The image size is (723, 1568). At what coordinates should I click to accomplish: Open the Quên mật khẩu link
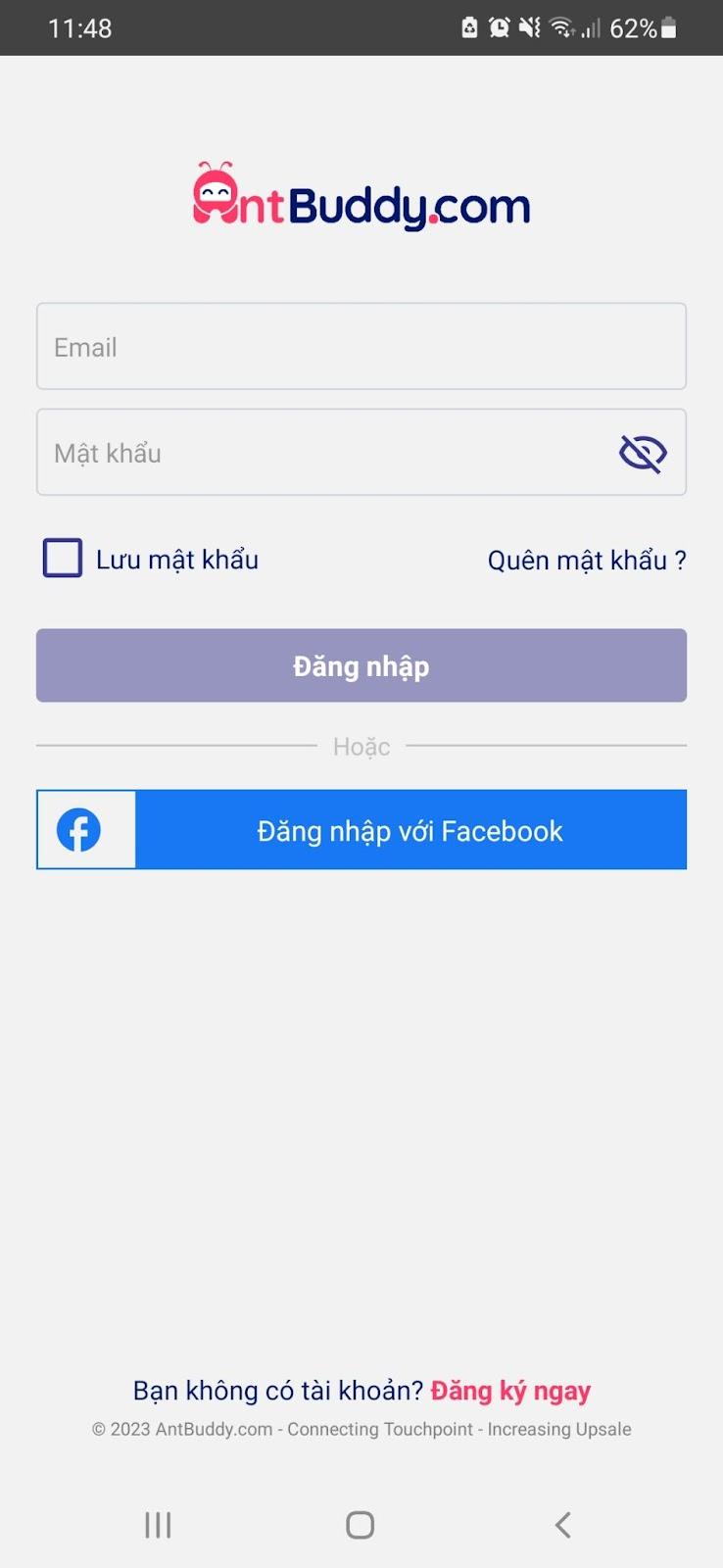point(586,561)
